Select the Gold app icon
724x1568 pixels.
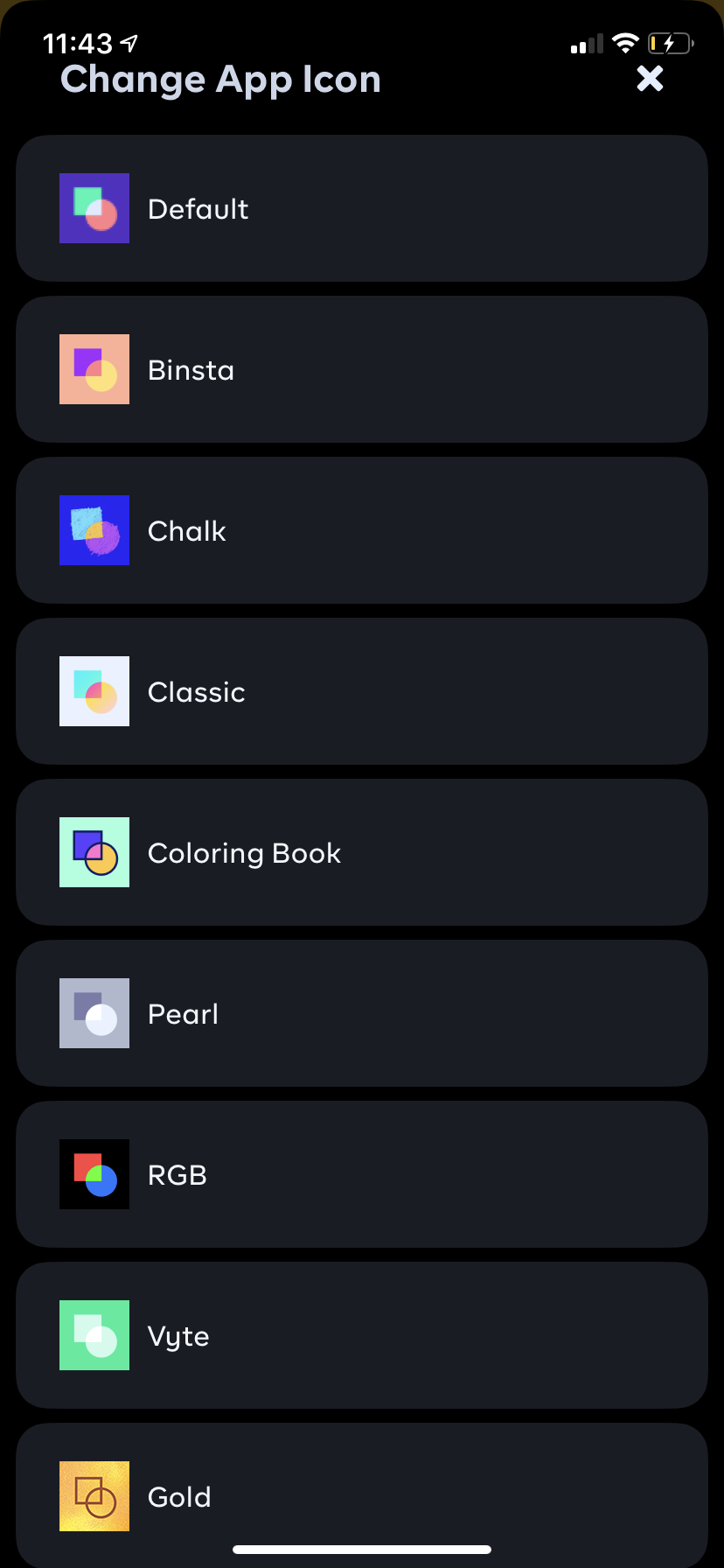click(x=362, y=1495)
